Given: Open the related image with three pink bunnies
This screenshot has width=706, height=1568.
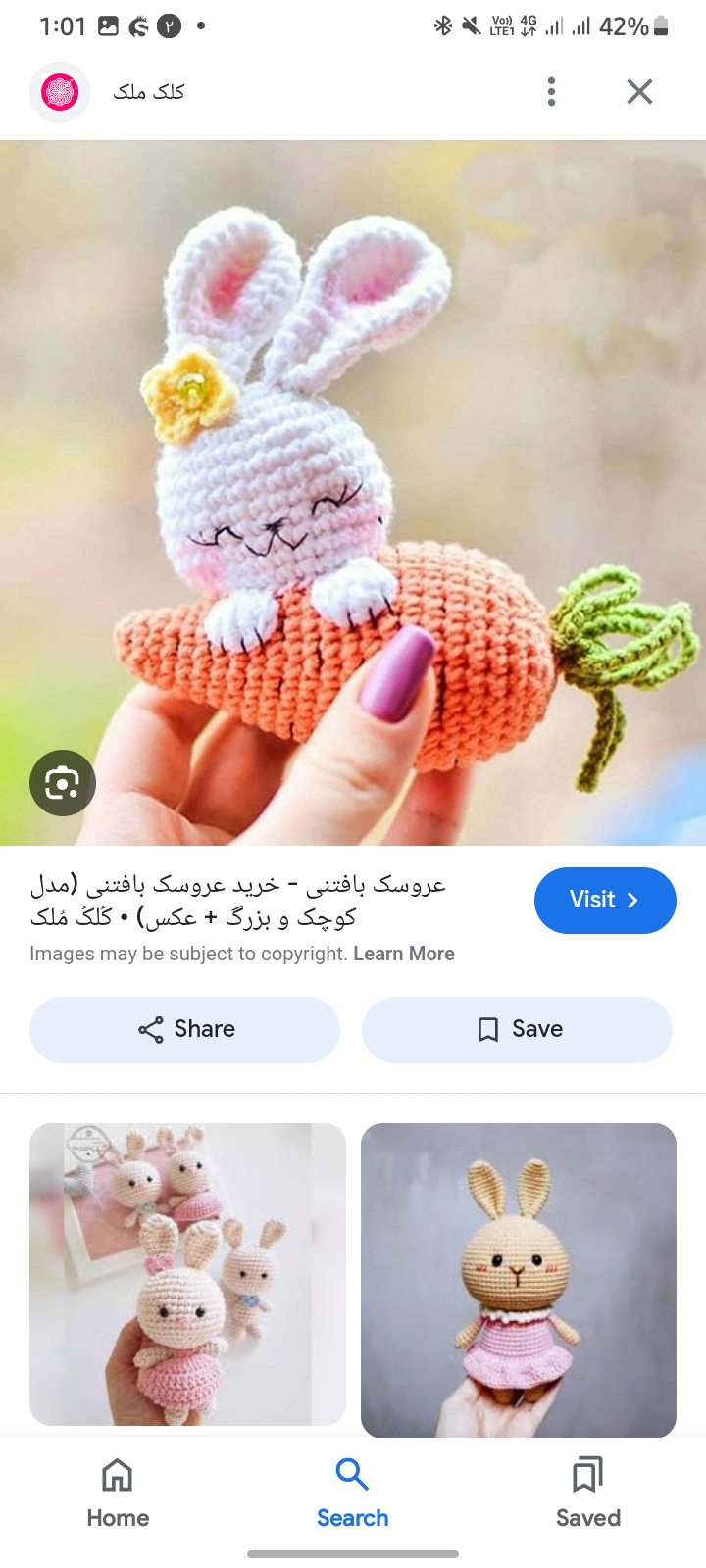Looking at the screenshot, I should pyautogui.click(x=187, y=1274).
